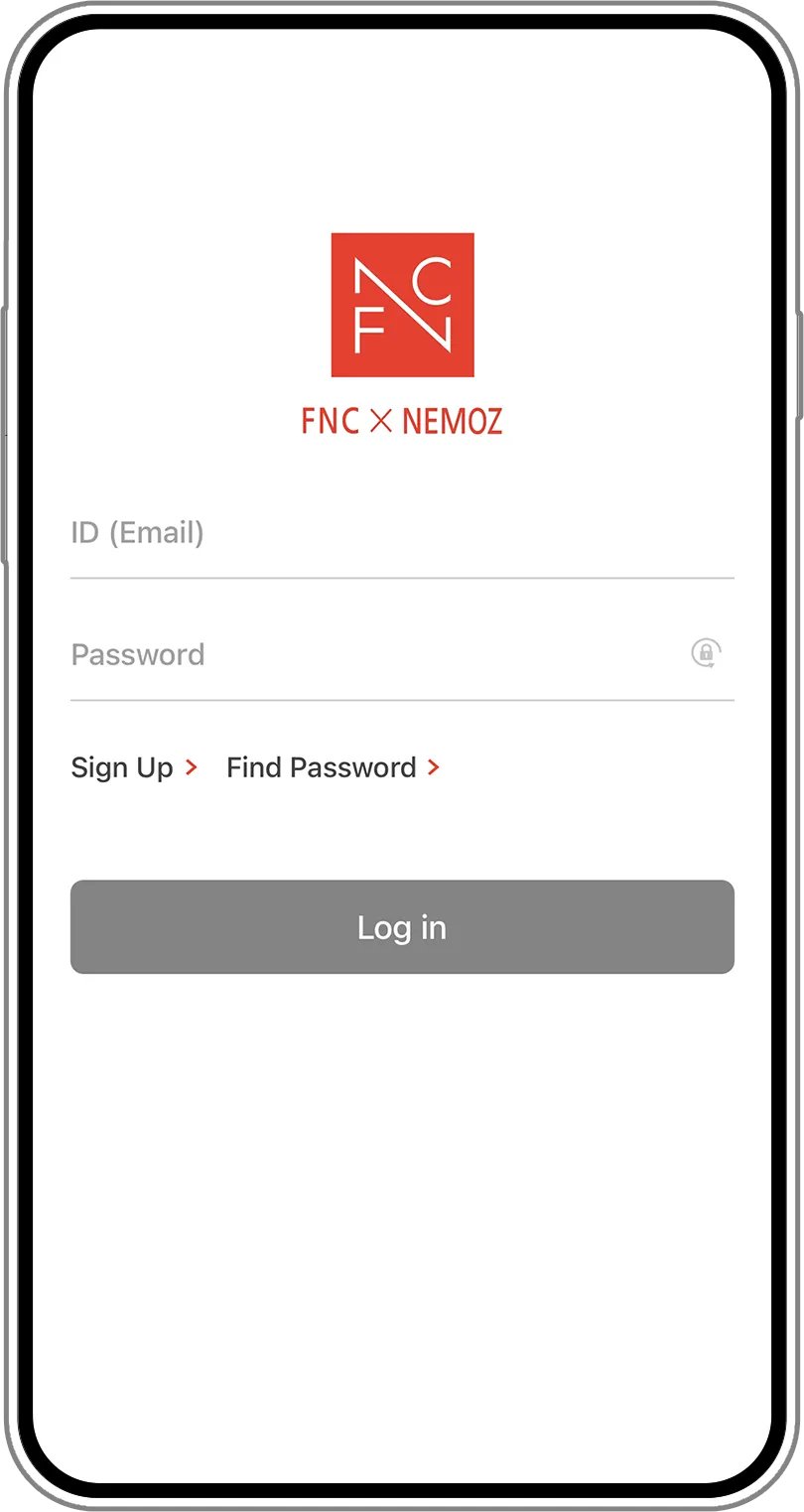Toggle password visibility lock icon

pos(706,653)
